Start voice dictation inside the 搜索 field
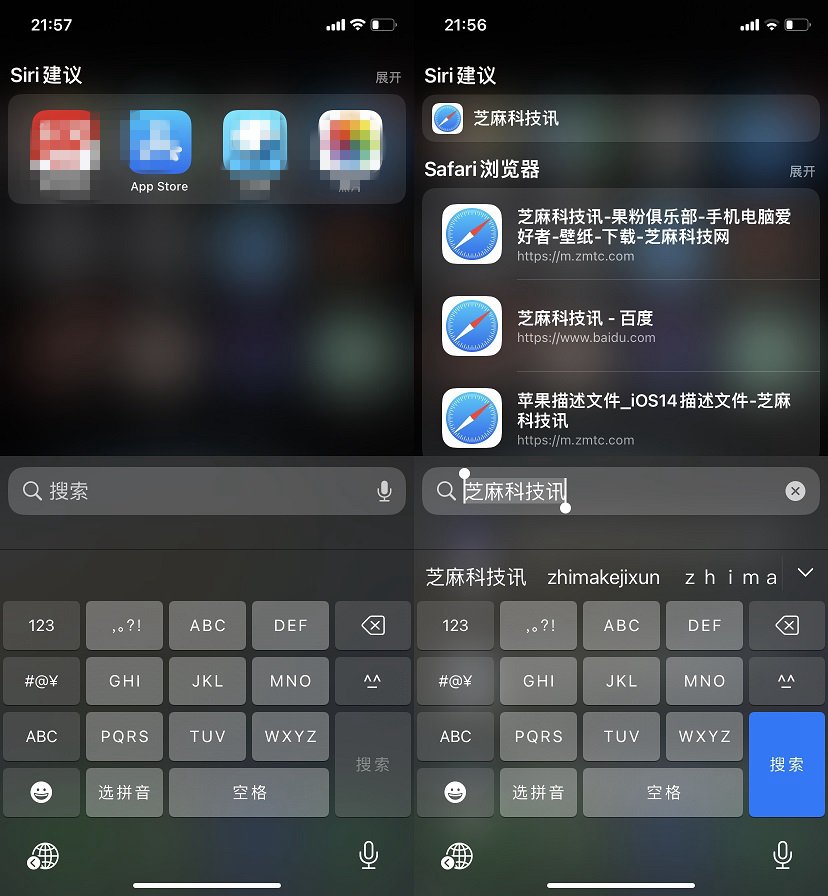 coord(384,491)
